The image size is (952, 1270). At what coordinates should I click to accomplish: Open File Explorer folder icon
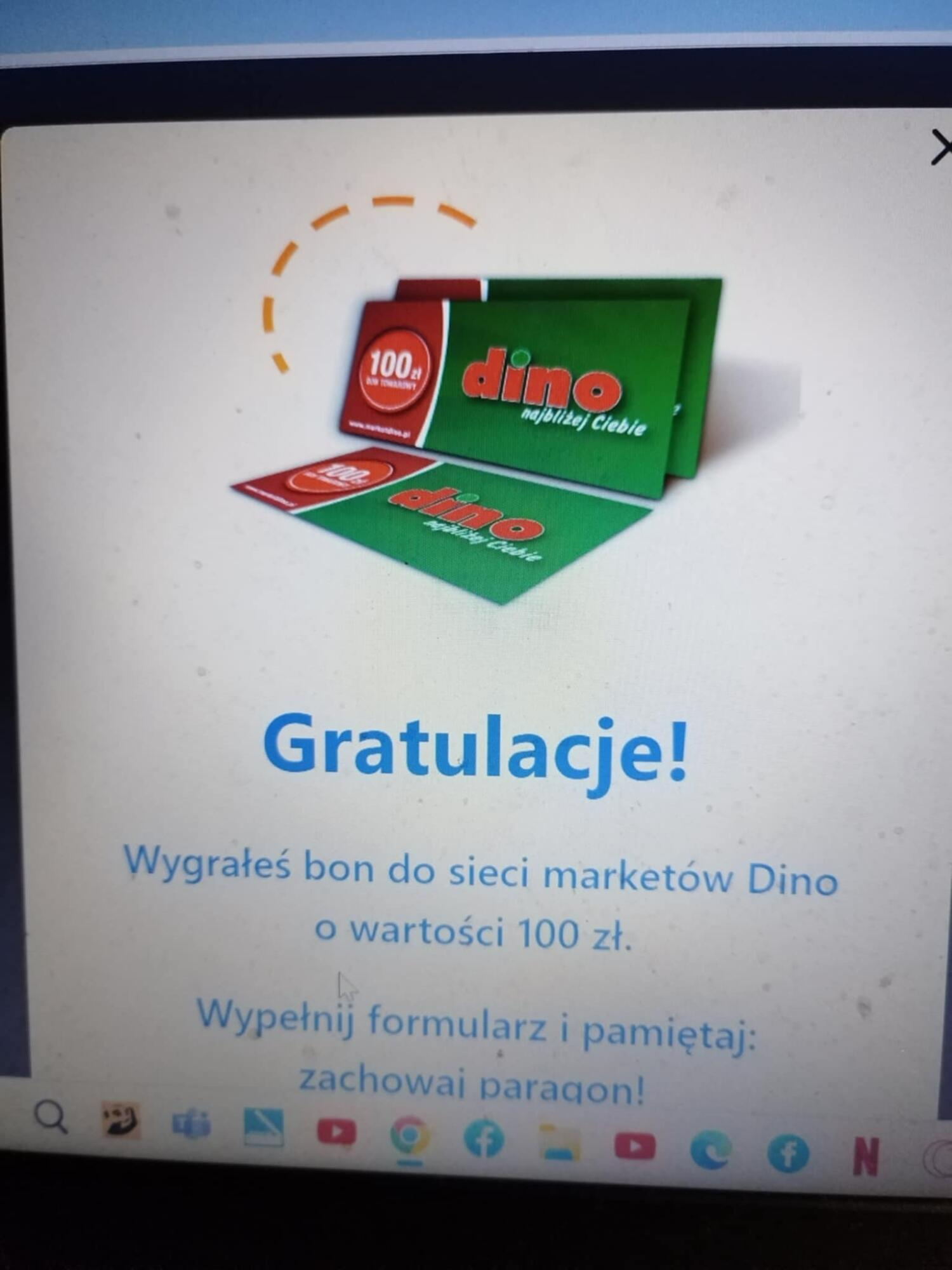click(x=559, y=1143)
